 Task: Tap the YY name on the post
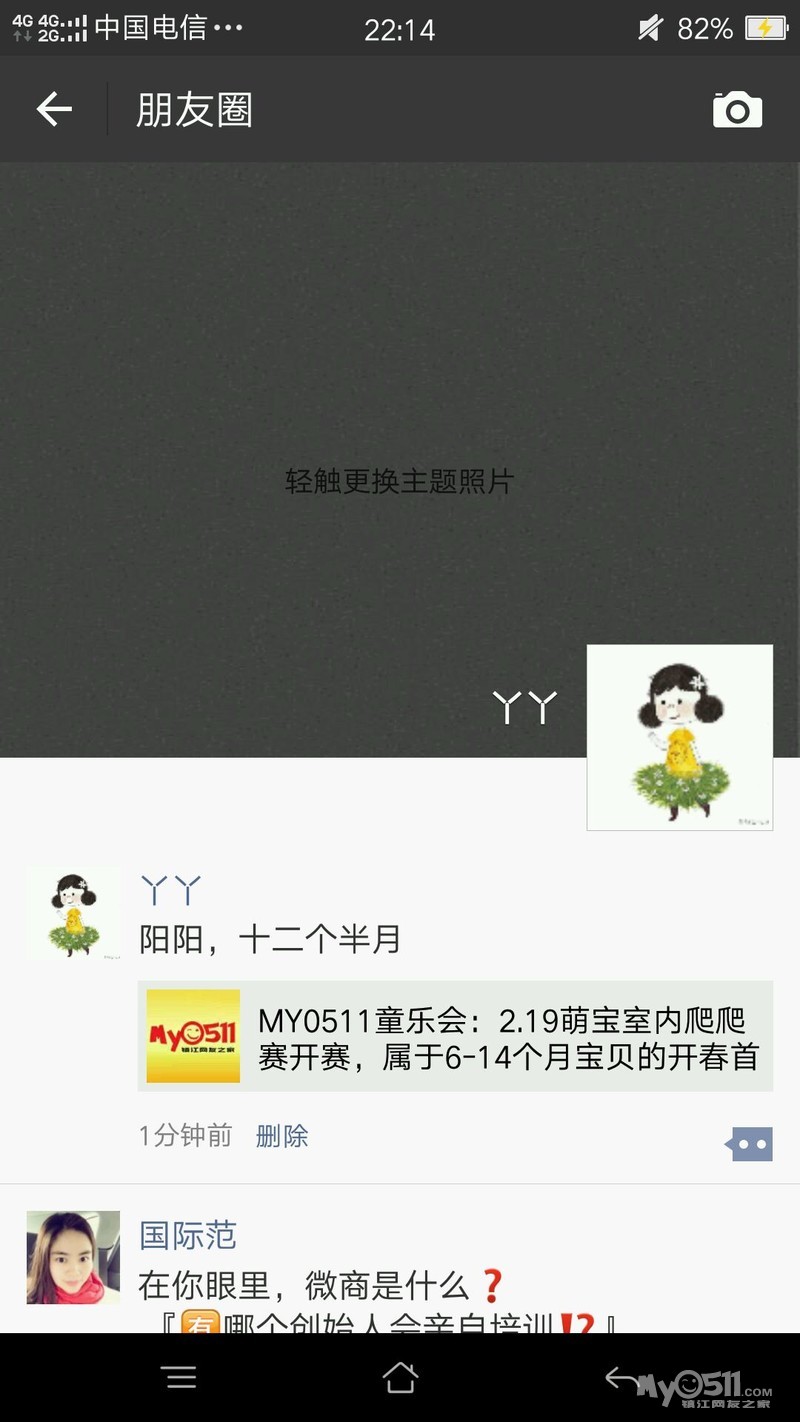point(171,890)
